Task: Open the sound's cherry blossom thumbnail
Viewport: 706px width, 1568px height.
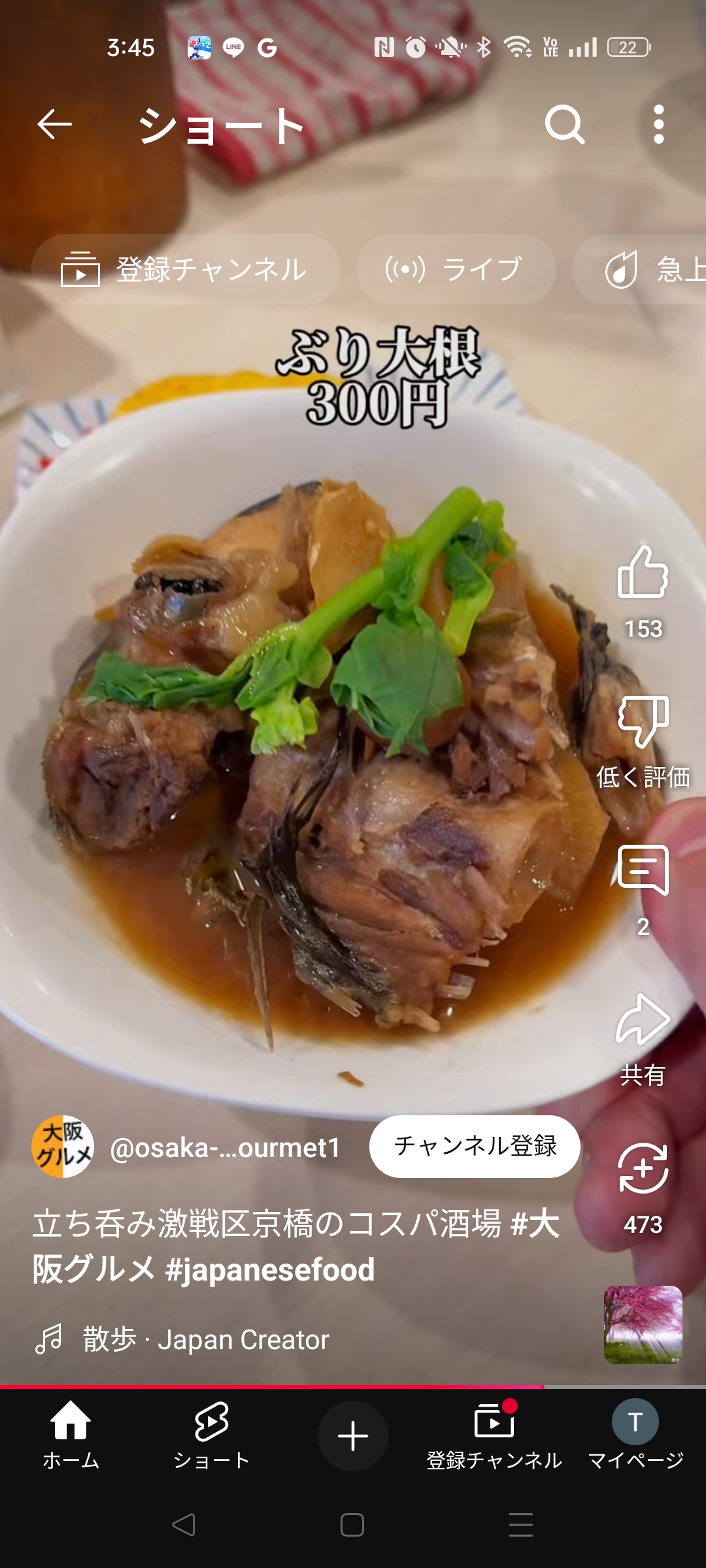Action: [x=643, y=1325]
